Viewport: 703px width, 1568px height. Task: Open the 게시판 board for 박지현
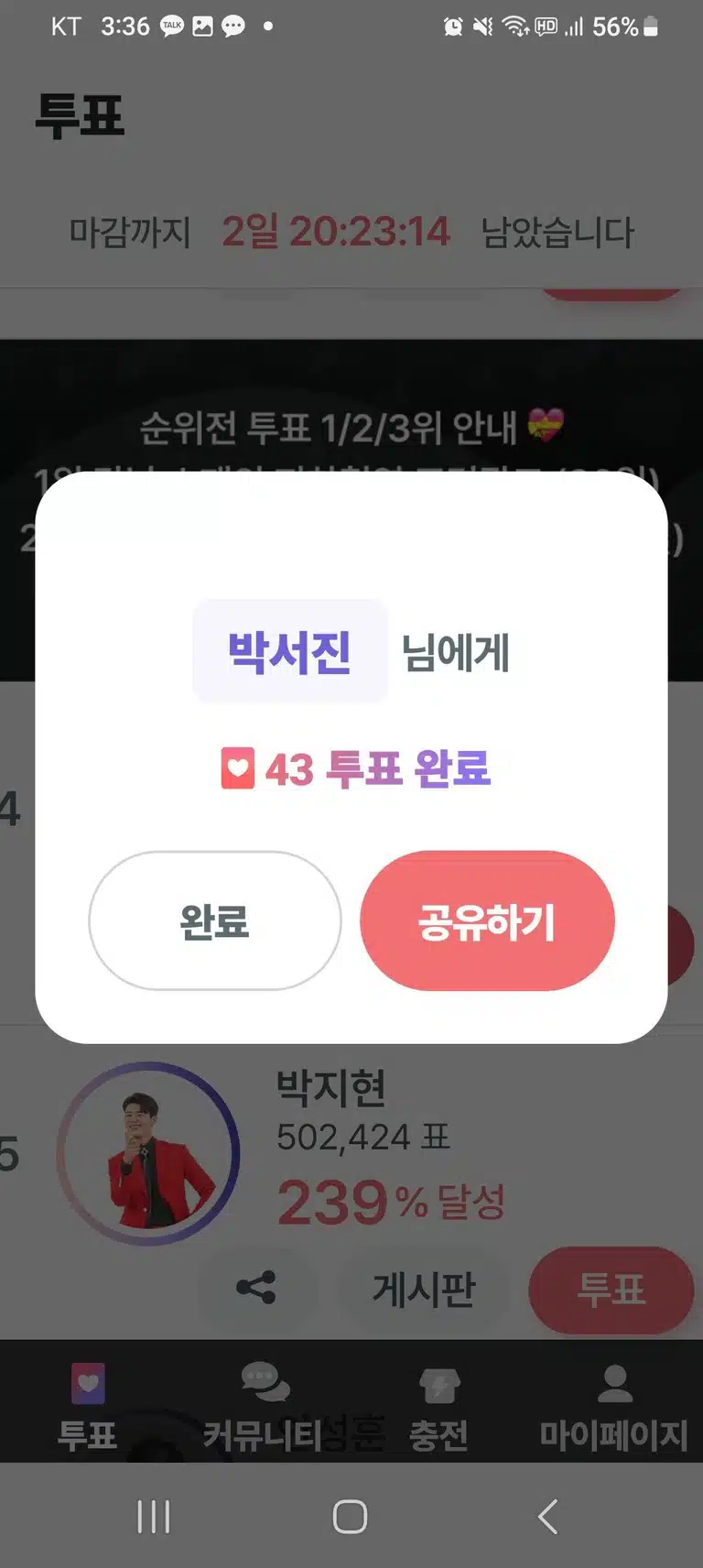[424, 1290]
